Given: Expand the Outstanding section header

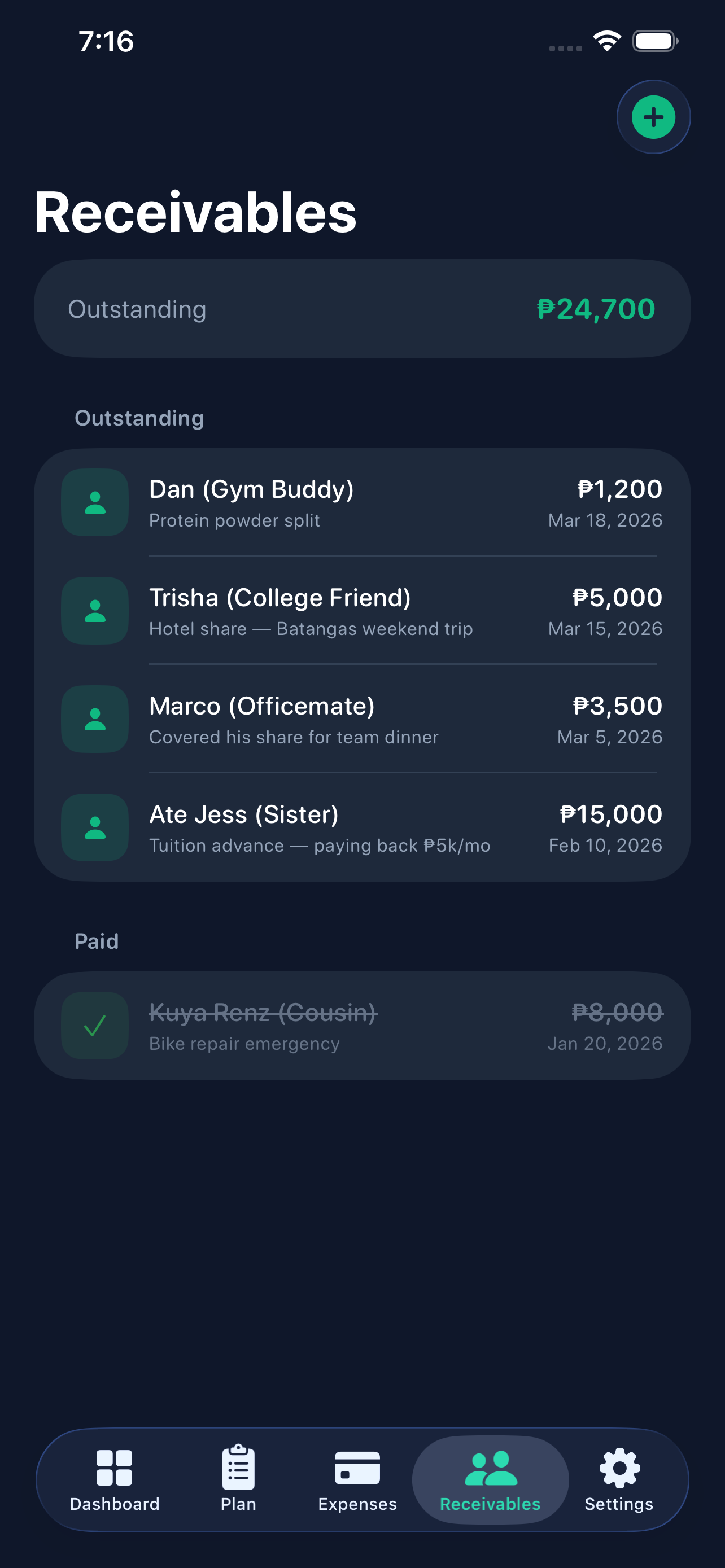Looking at the screenshot, I should (139, 418).
